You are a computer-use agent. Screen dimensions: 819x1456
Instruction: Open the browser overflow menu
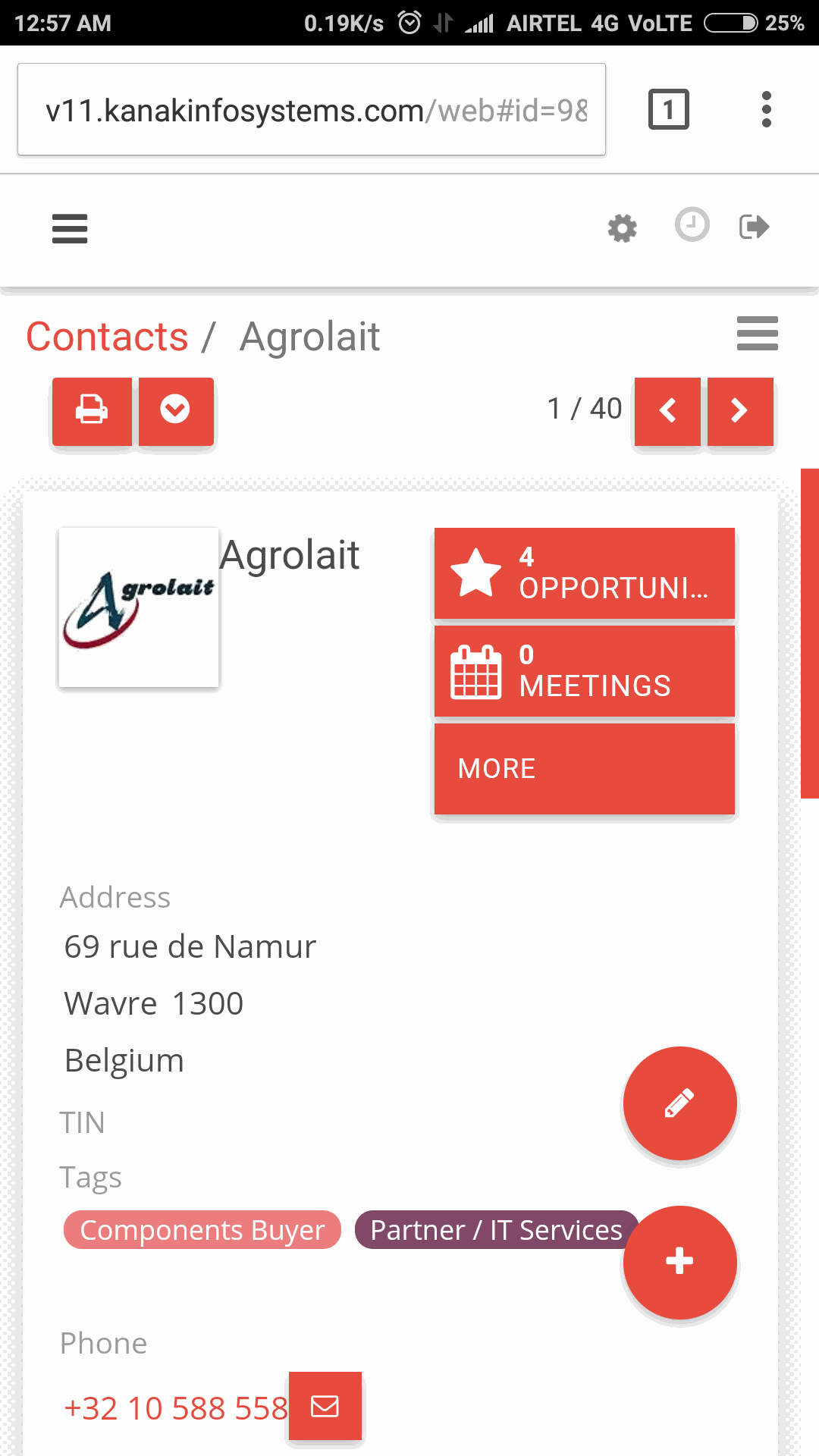tap(767, 110)
